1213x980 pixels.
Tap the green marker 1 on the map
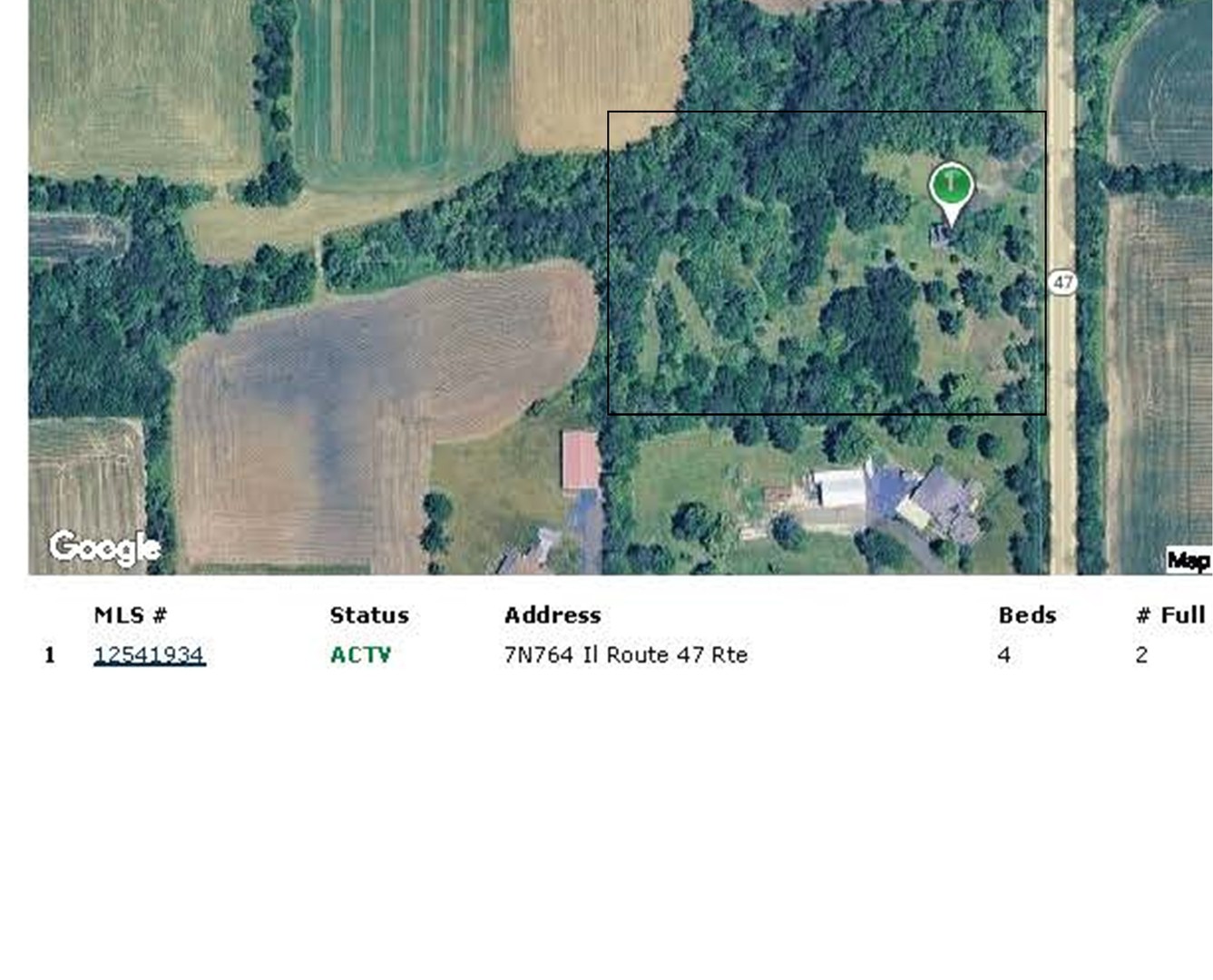pyautogui.click(x=950, y=186)
